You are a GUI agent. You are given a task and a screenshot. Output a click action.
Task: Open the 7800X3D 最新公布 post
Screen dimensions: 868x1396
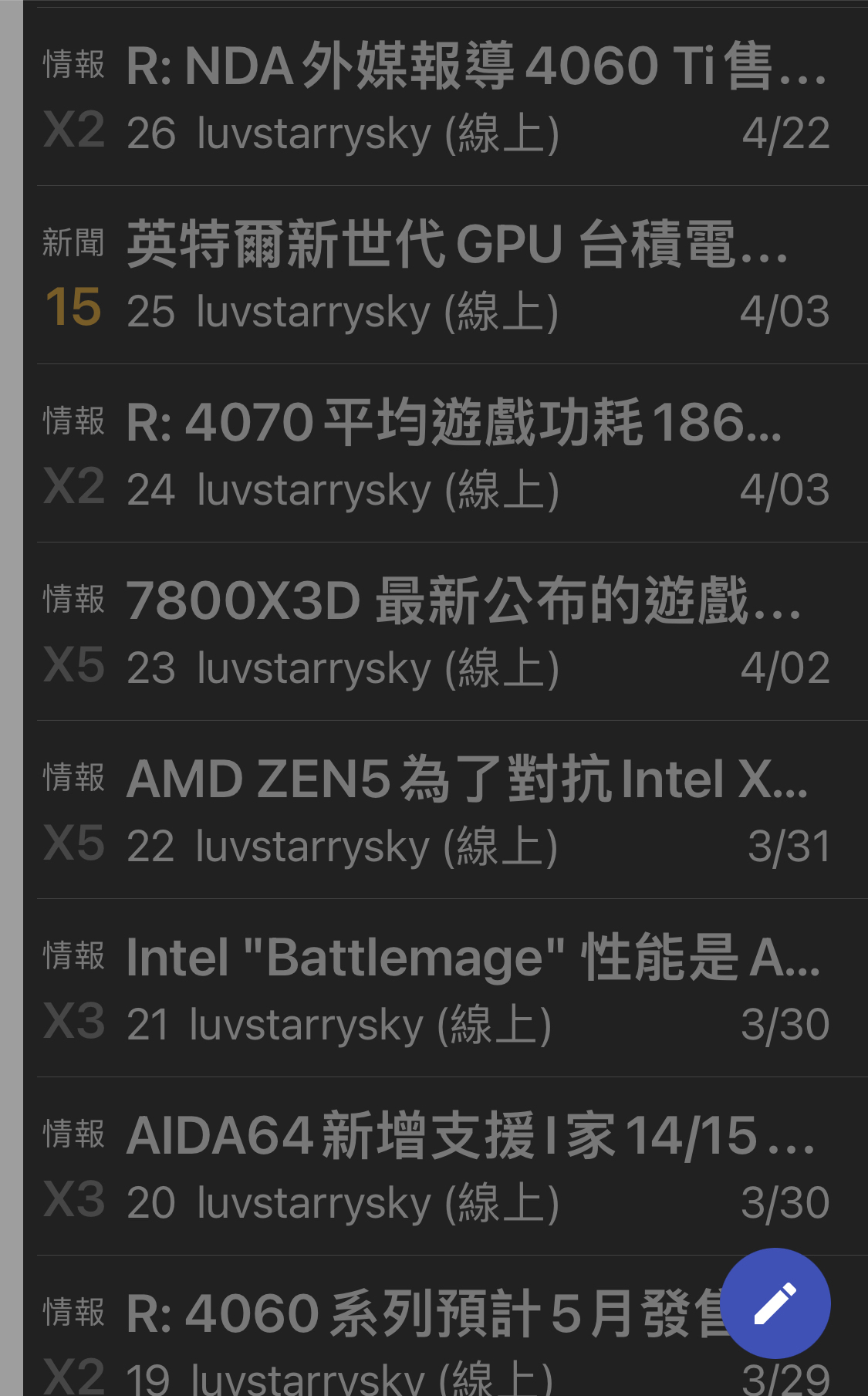445,632
